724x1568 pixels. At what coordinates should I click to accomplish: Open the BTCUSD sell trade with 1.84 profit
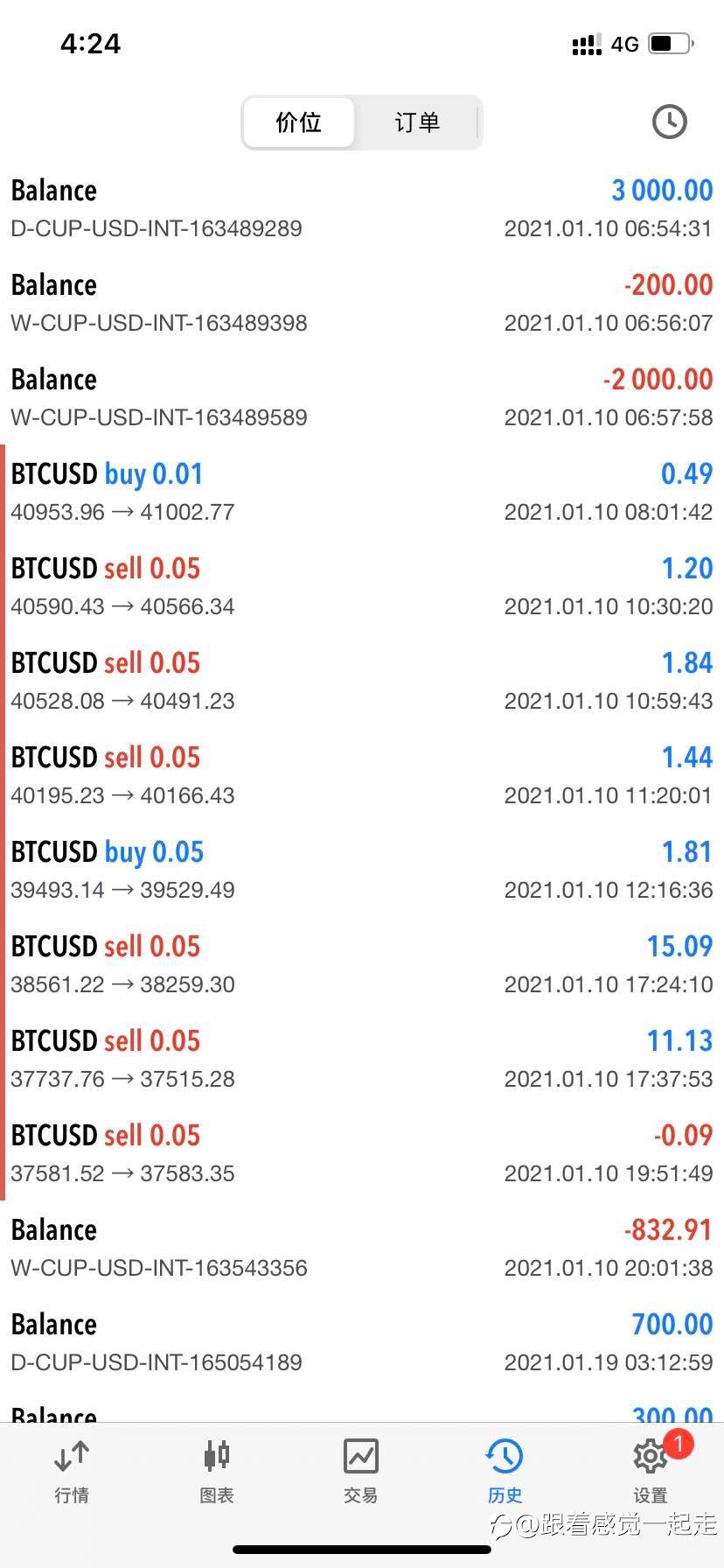362,681
